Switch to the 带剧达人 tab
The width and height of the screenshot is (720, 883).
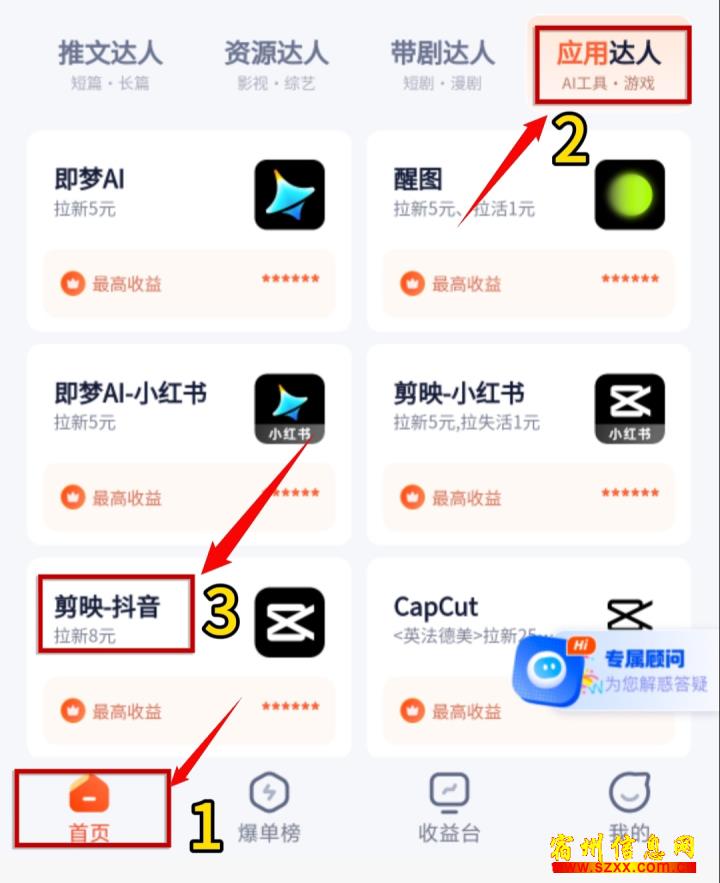pyautogui.click(x=442, y=63)
